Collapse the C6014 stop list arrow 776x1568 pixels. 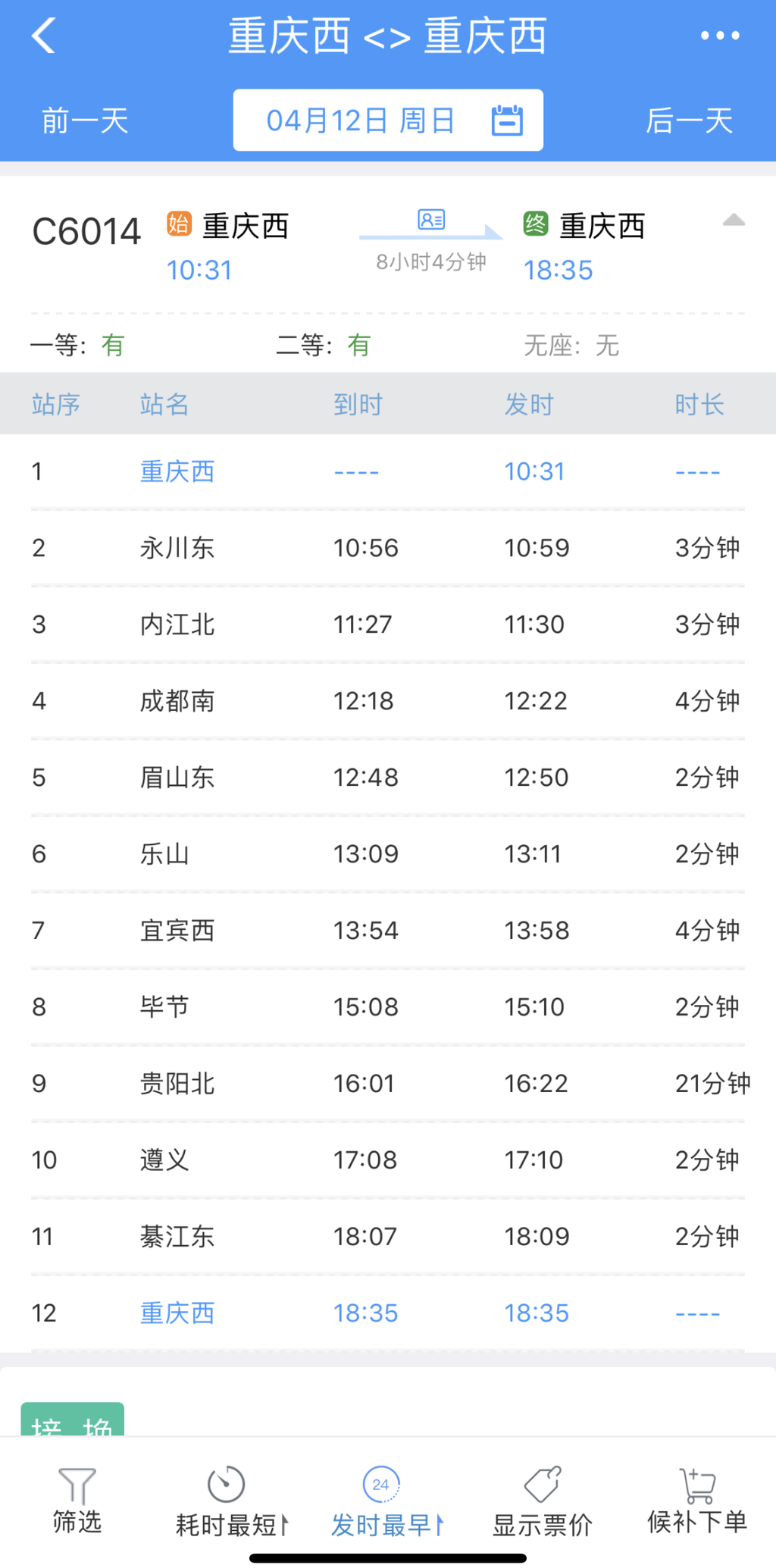(734, 221)
